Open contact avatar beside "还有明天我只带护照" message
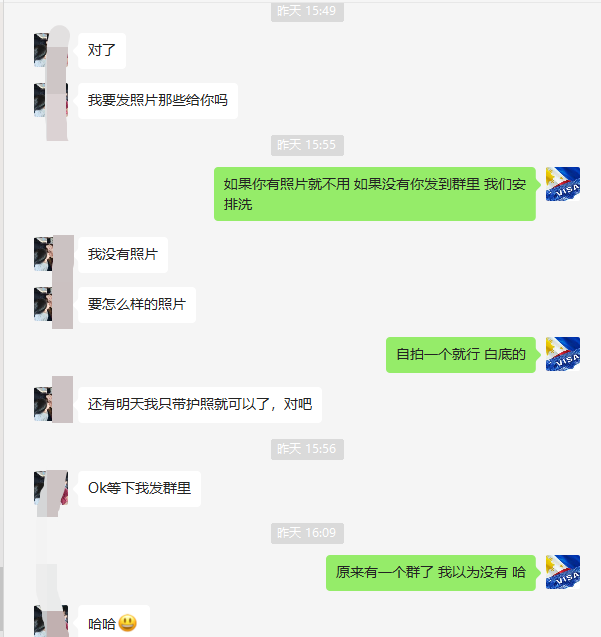601x637 pixels. point(50,404)
